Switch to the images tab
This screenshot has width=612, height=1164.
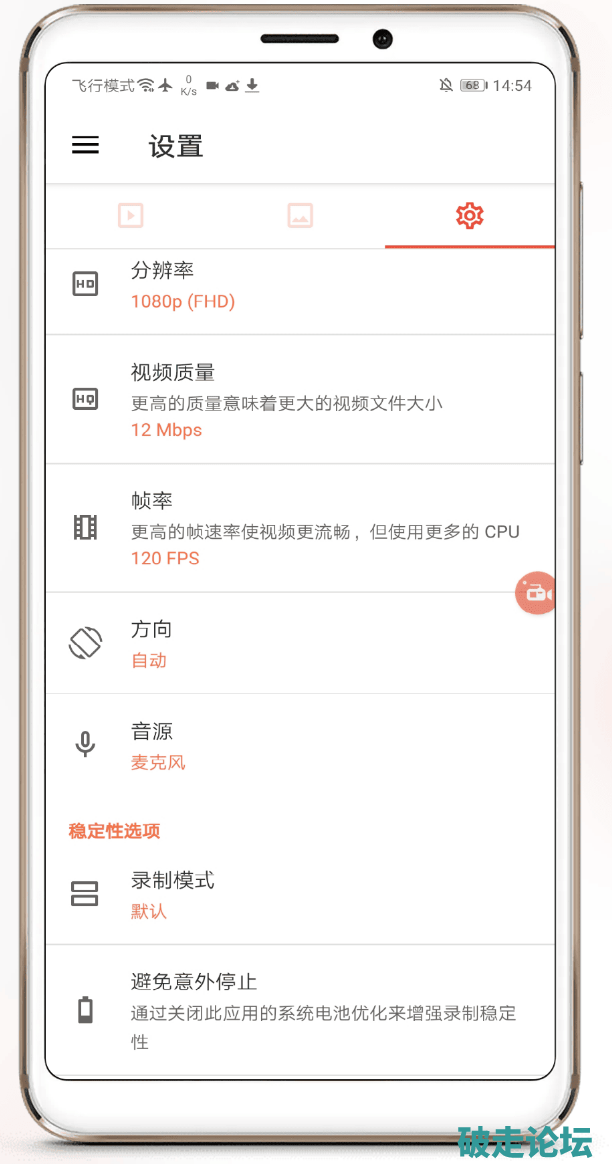pos(300,215)
